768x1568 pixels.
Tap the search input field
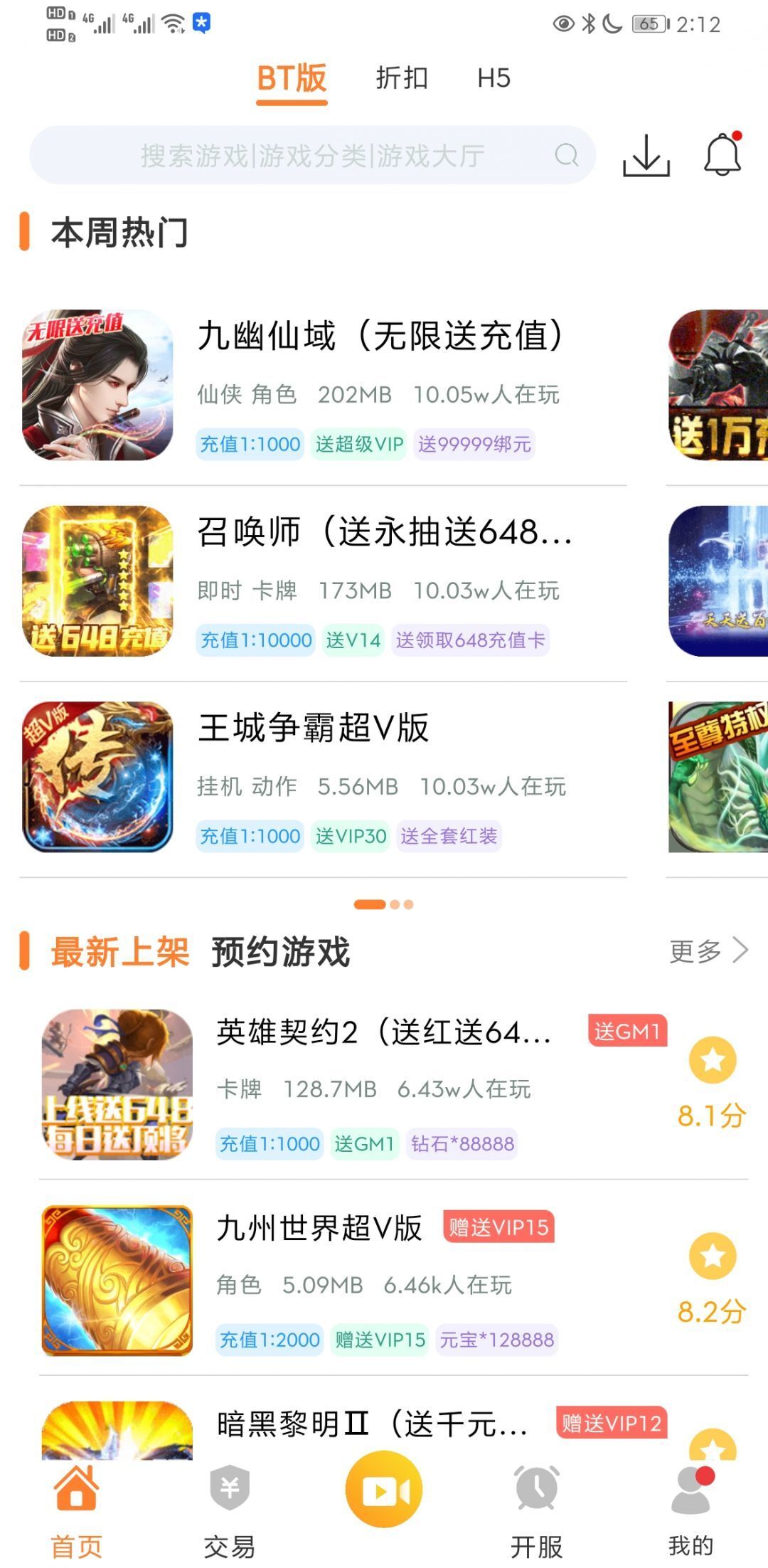coord(313,154)
